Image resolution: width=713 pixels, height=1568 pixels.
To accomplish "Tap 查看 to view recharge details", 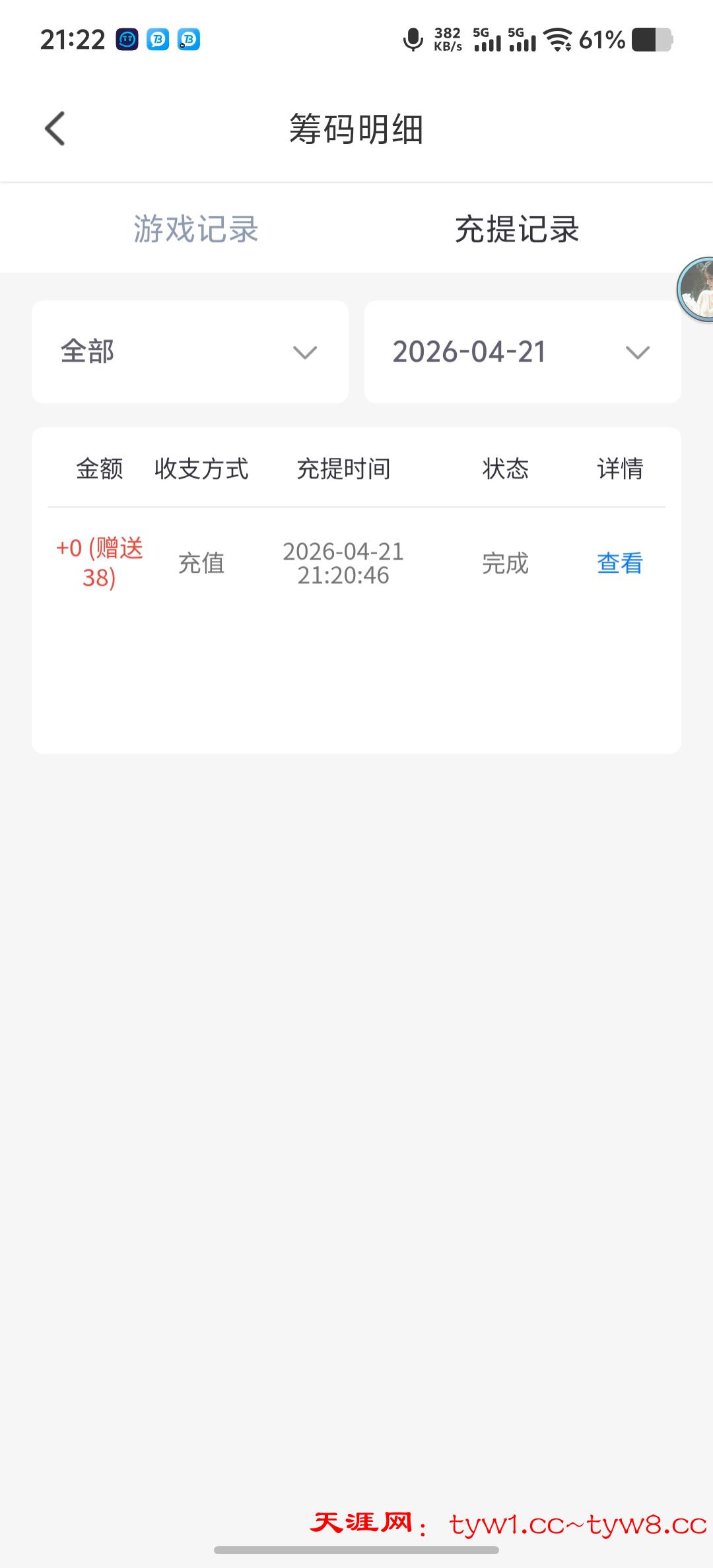I will 619,563.
